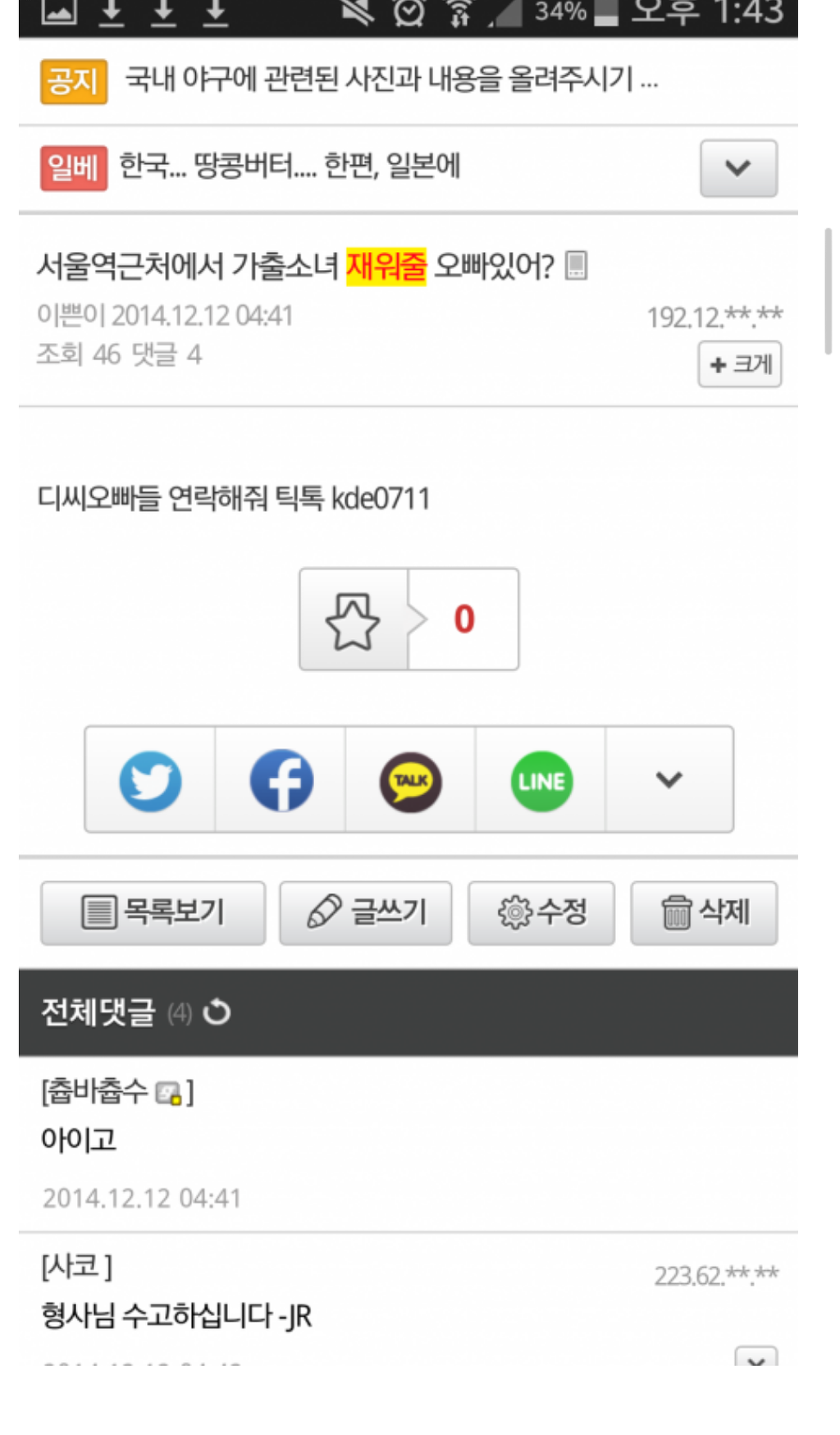Open the 공지 notice about baseball posts
This screenshot has height=1435, width=840.
(x=390, y=80)
